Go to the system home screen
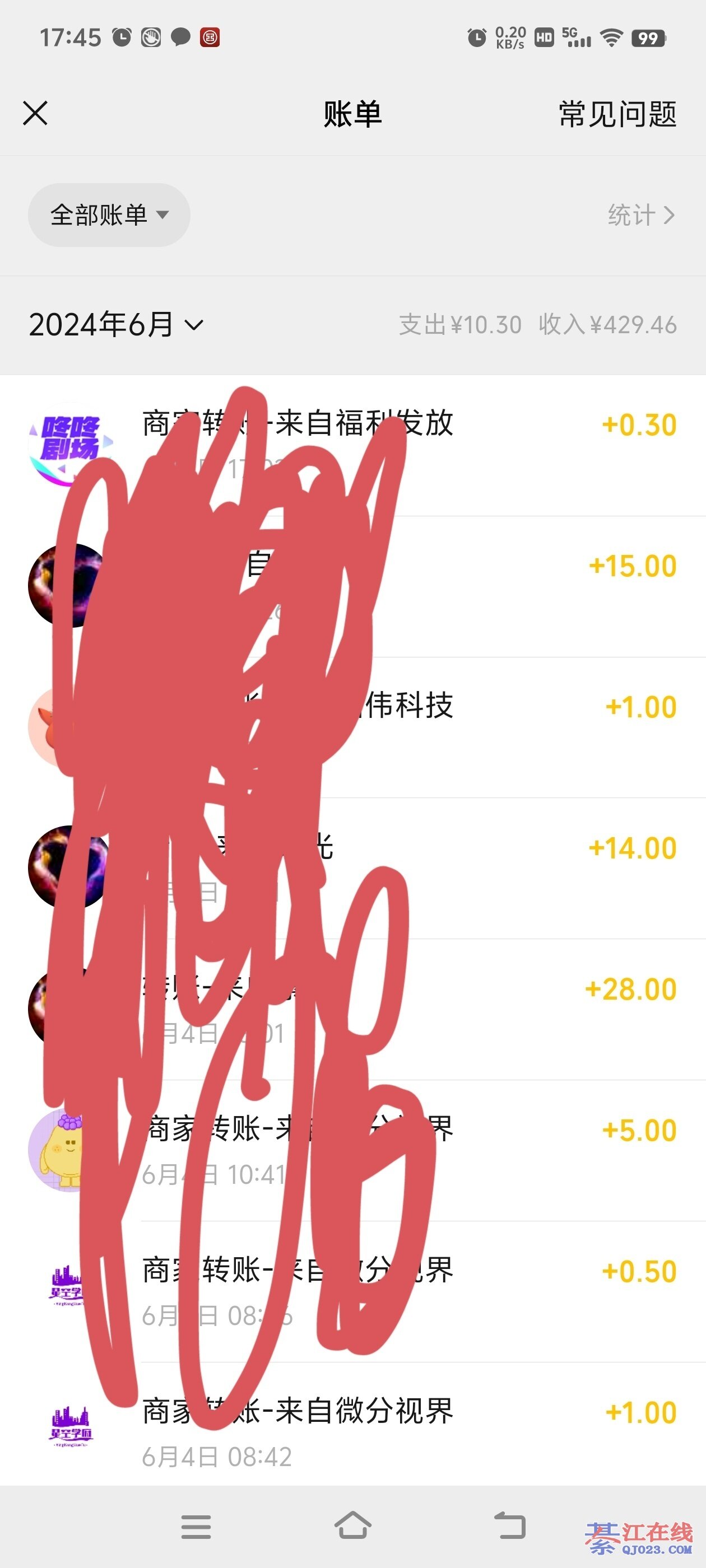The width and height of the screenshot is (706, 1568). (x=352, y=1526)
